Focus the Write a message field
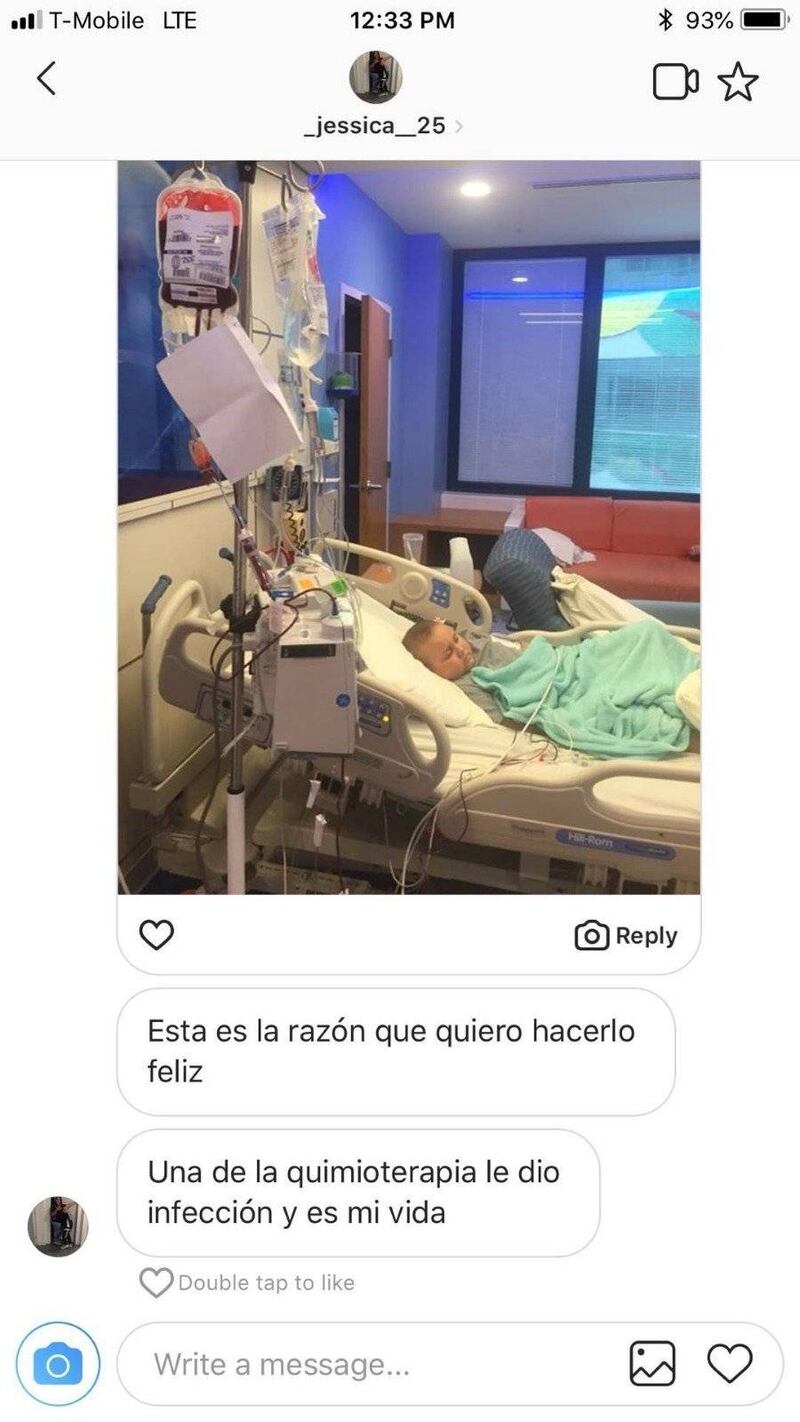The height and width of the screenshot is (1422, 800). click(380, 1364)
